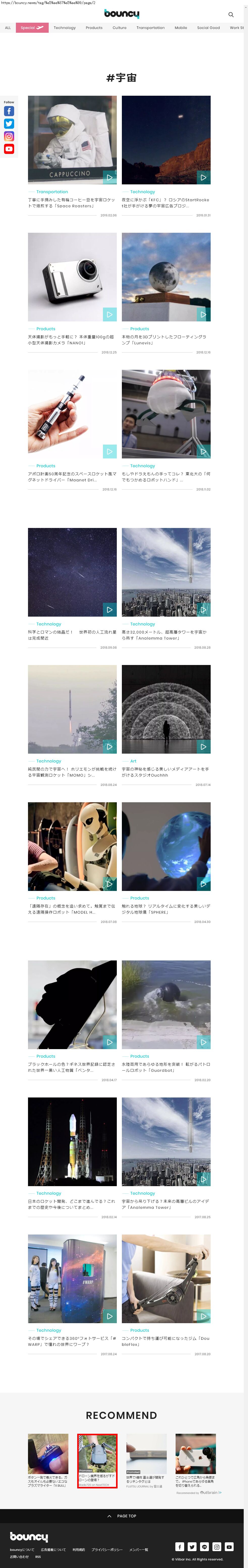
Task: Open the DoubleFlex portable gym article
Action: click(166, 1278)
